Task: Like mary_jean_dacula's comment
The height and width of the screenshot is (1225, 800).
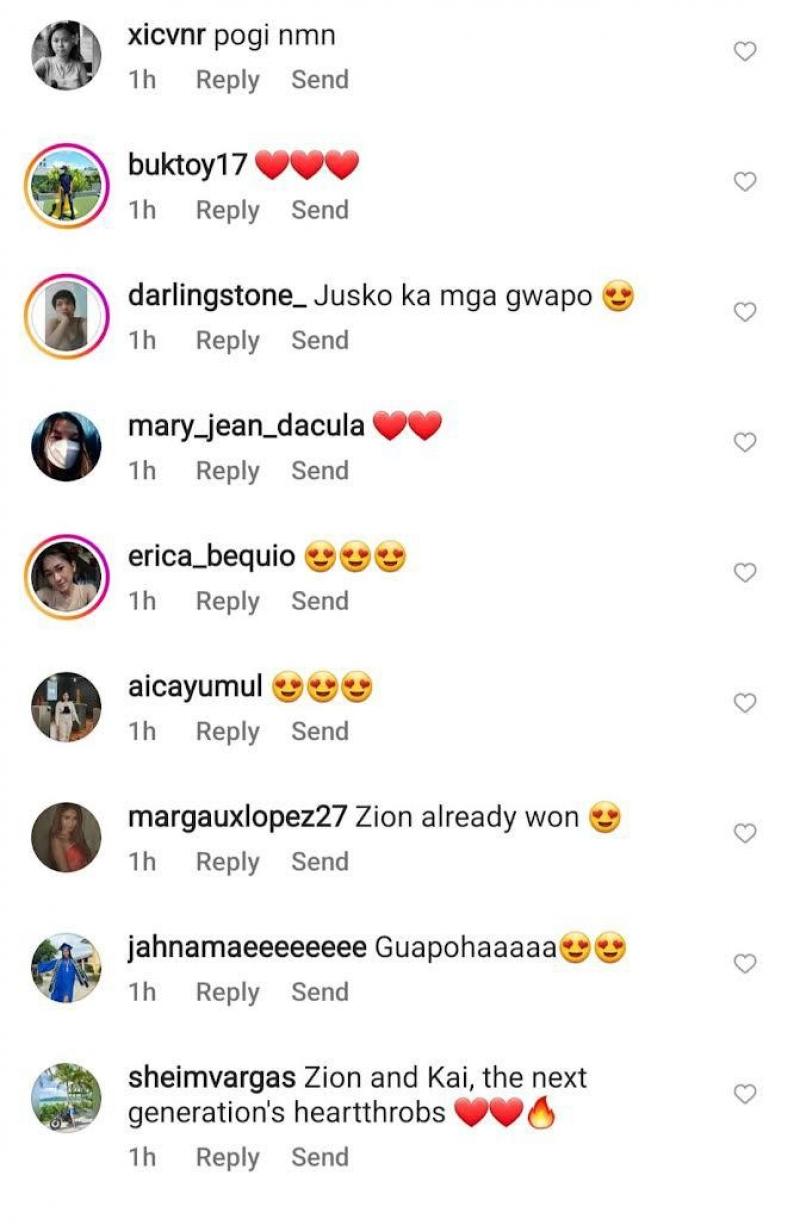Action: coord(745,442)
